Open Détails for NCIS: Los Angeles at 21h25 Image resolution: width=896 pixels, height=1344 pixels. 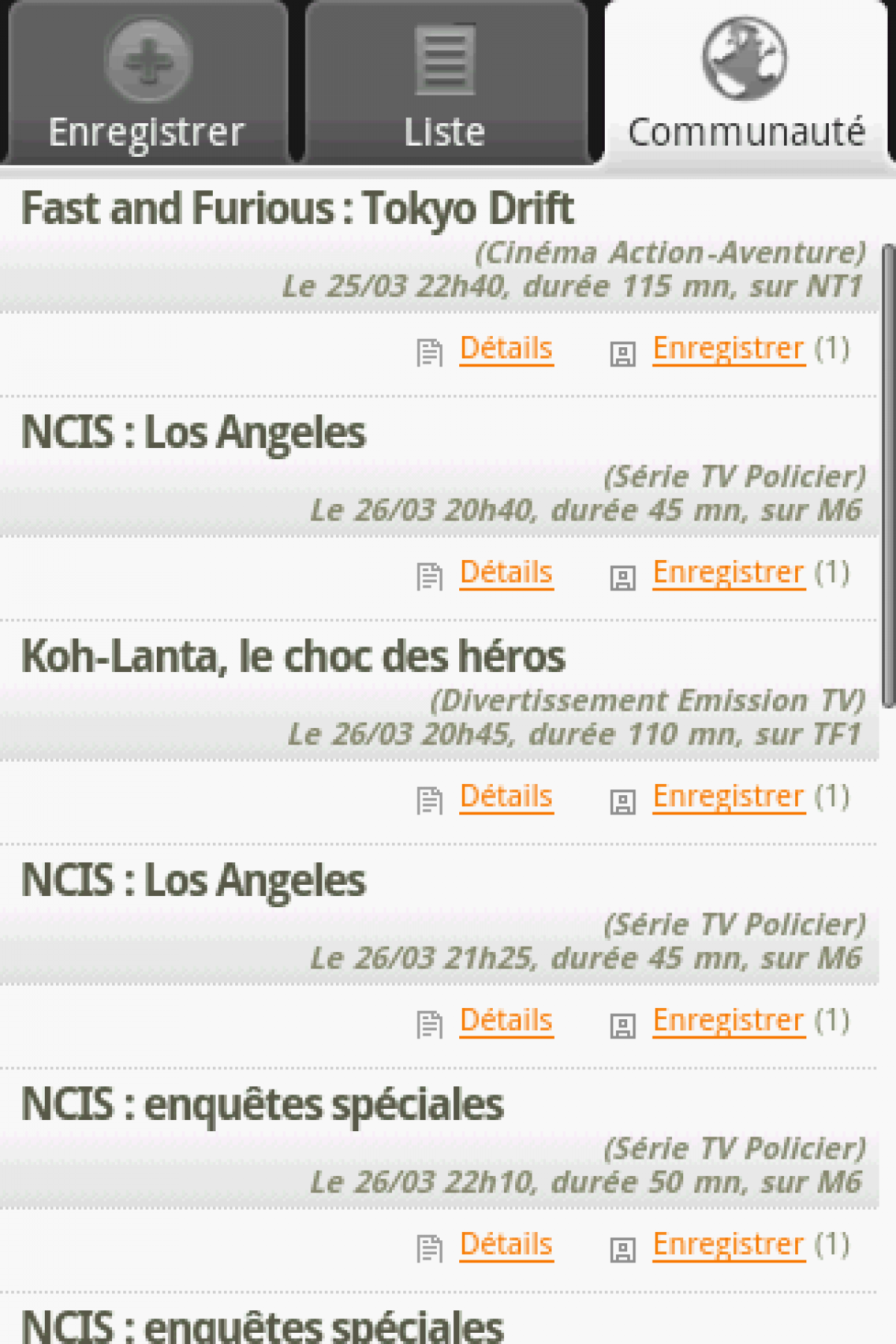click(x=505, y=1021)
